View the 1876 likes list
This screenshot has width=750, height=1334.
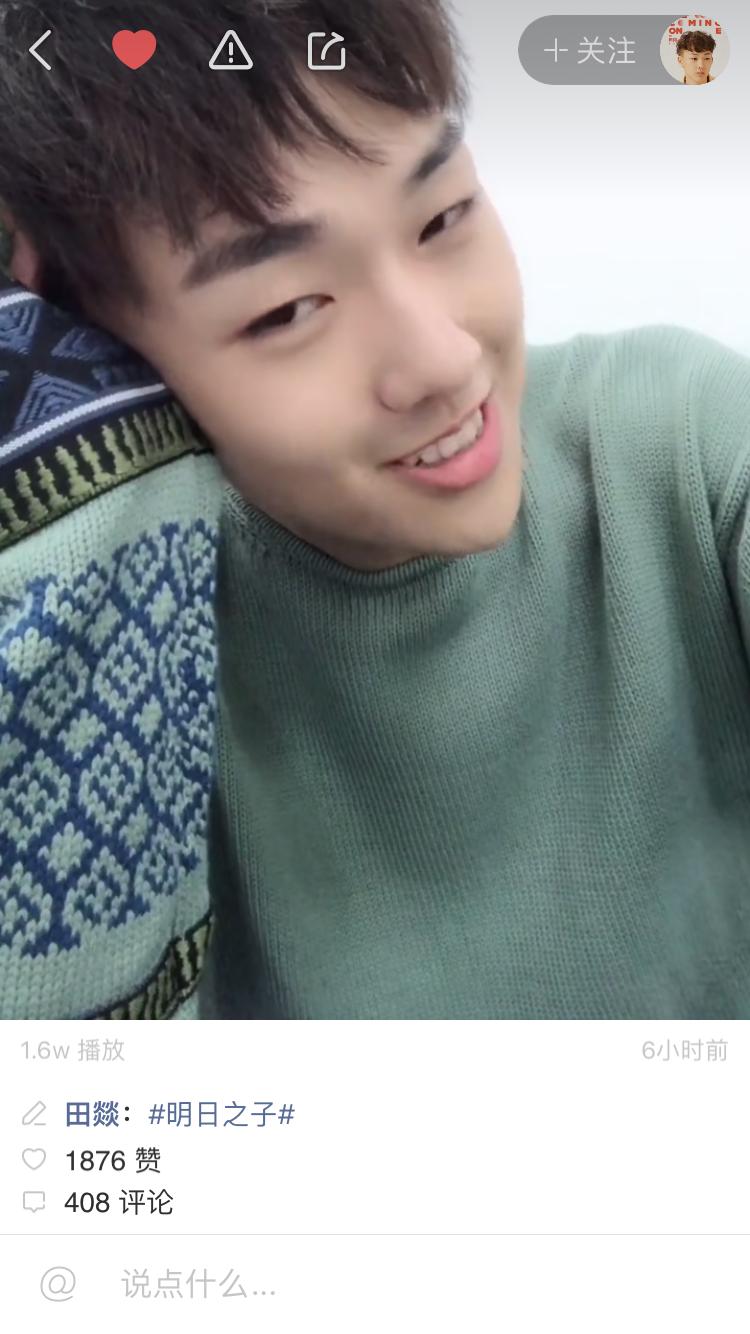click(x=112, y=1160)
